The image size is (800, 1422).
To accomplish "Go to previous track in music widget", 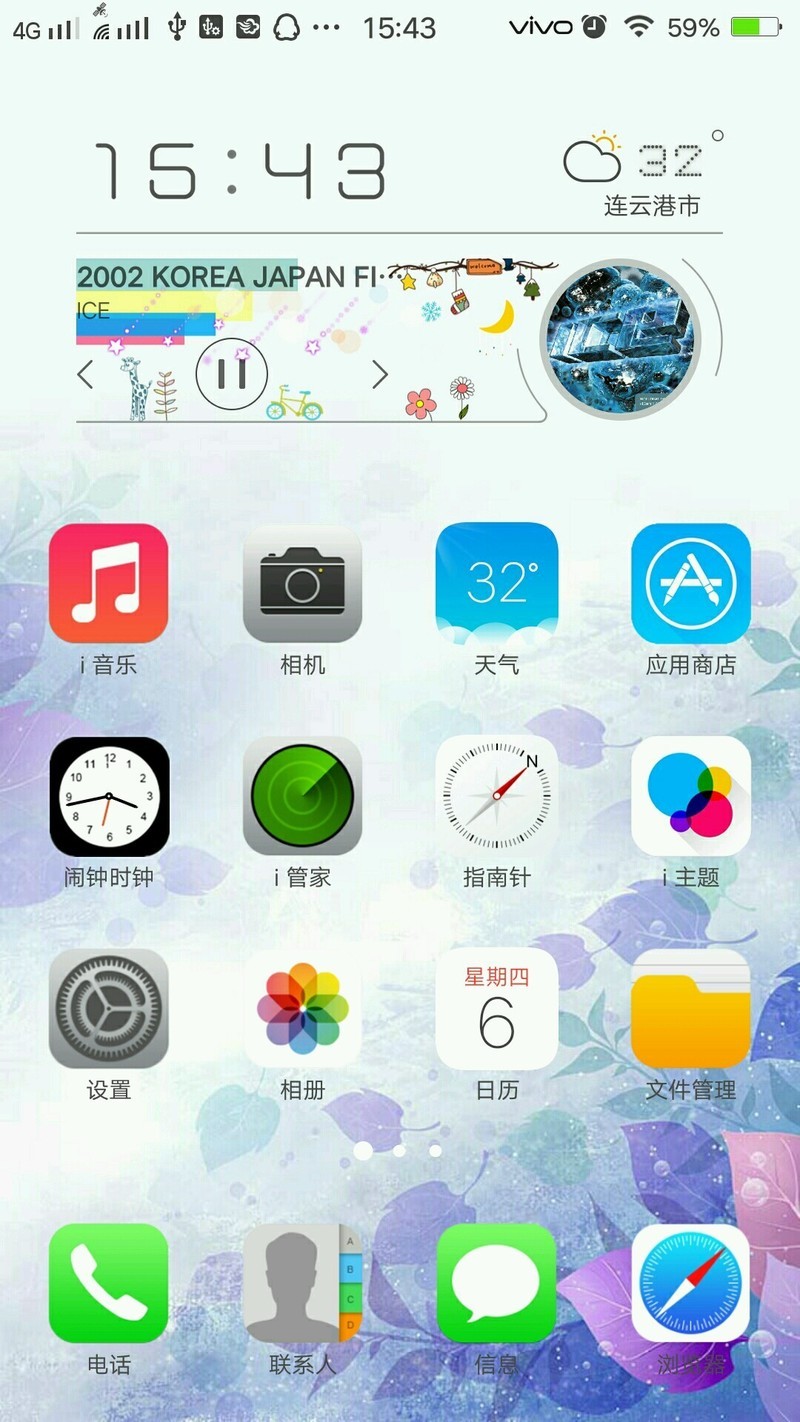I will (x=85, y=373).
